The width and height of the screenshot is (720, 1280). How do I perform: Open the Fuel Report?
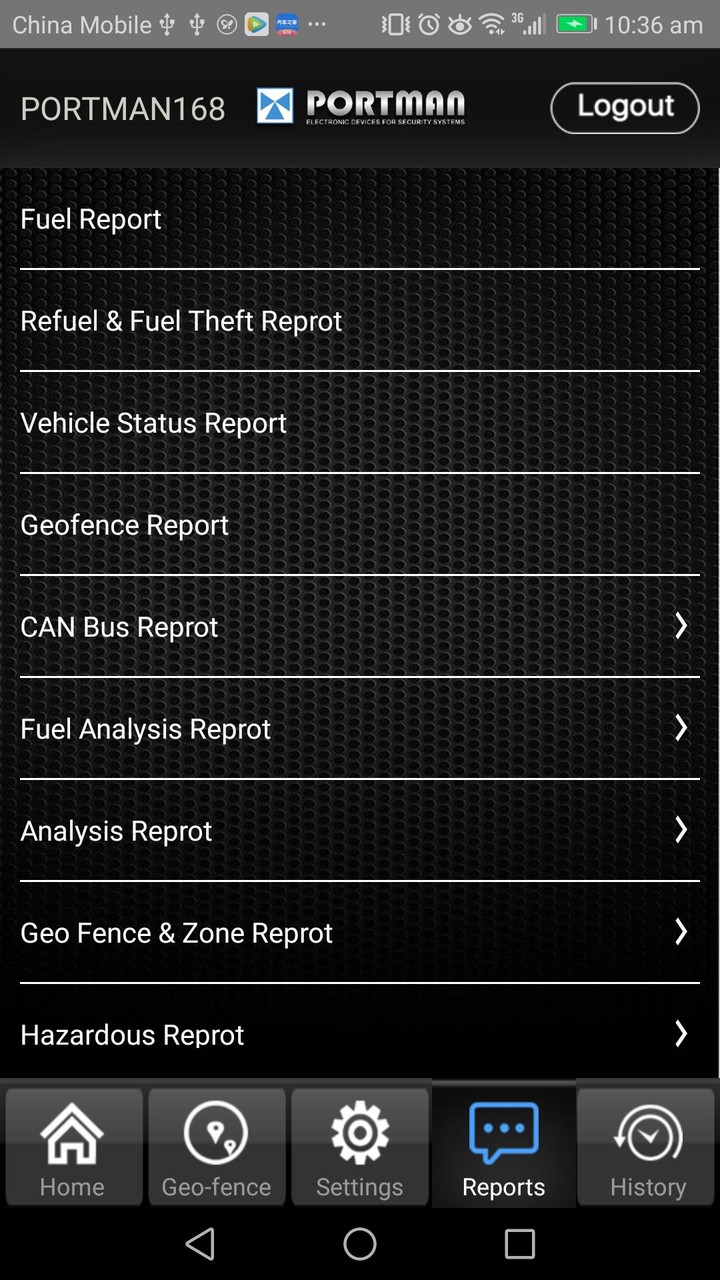pos(91,219)
